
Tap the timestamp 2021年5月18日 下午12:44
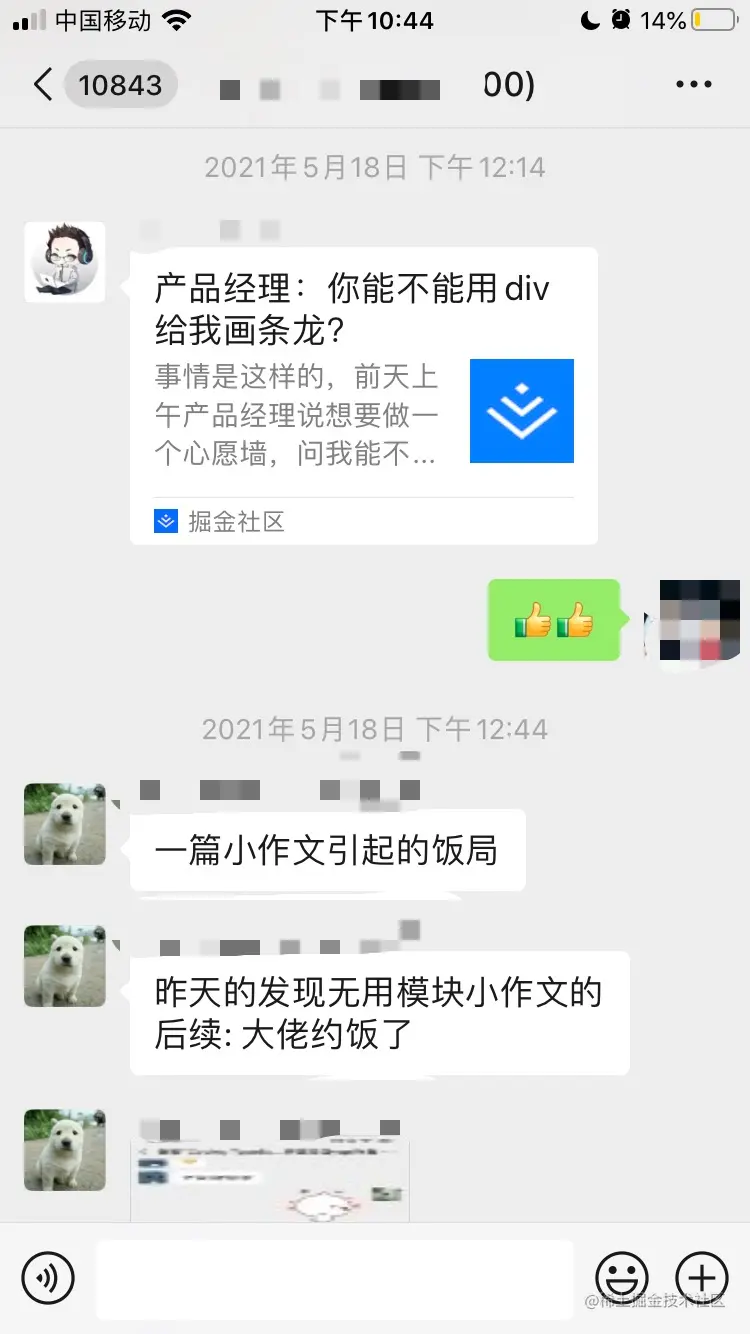(375, 729)
